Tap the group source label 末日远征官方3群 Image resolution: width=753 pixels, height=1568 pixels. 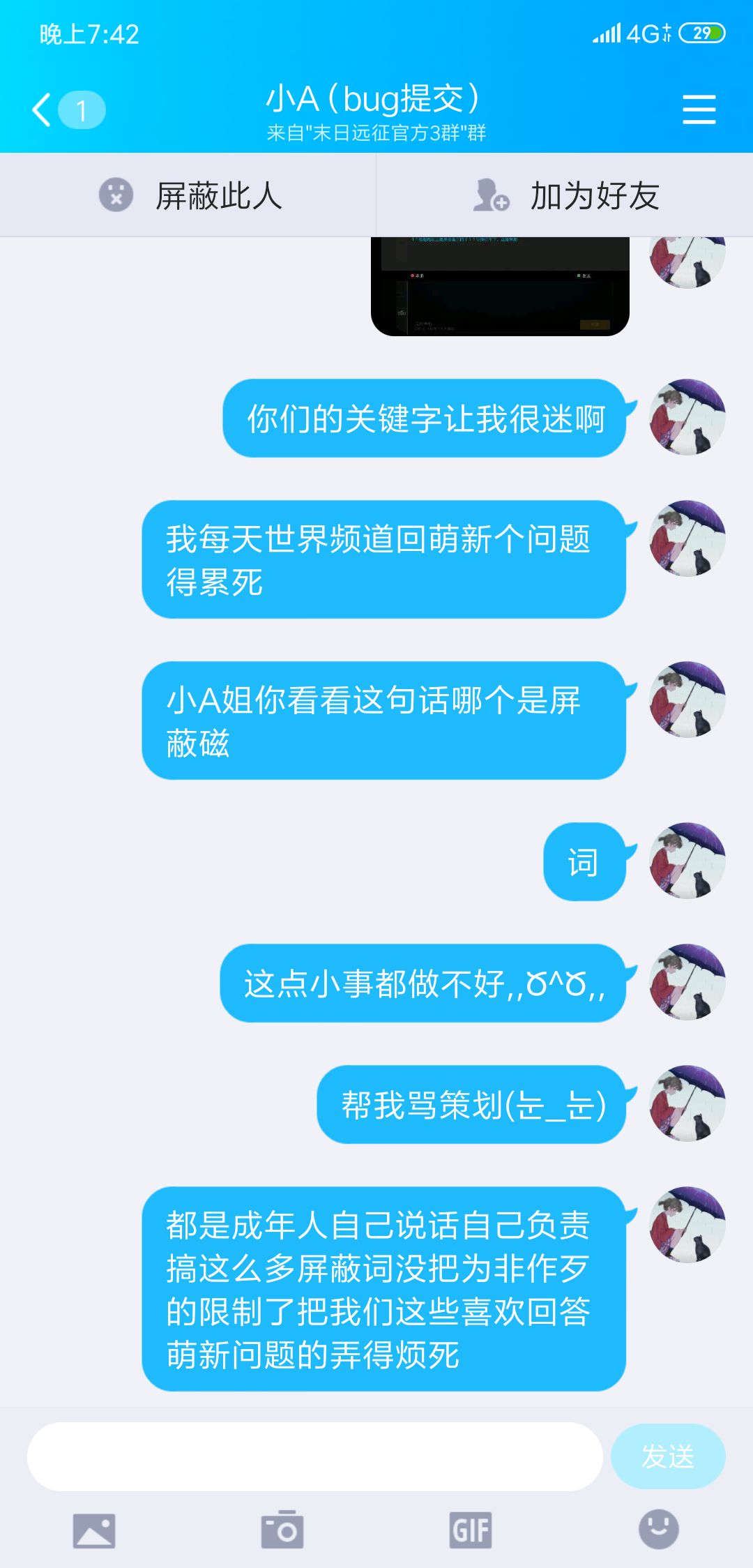(376, 135)
